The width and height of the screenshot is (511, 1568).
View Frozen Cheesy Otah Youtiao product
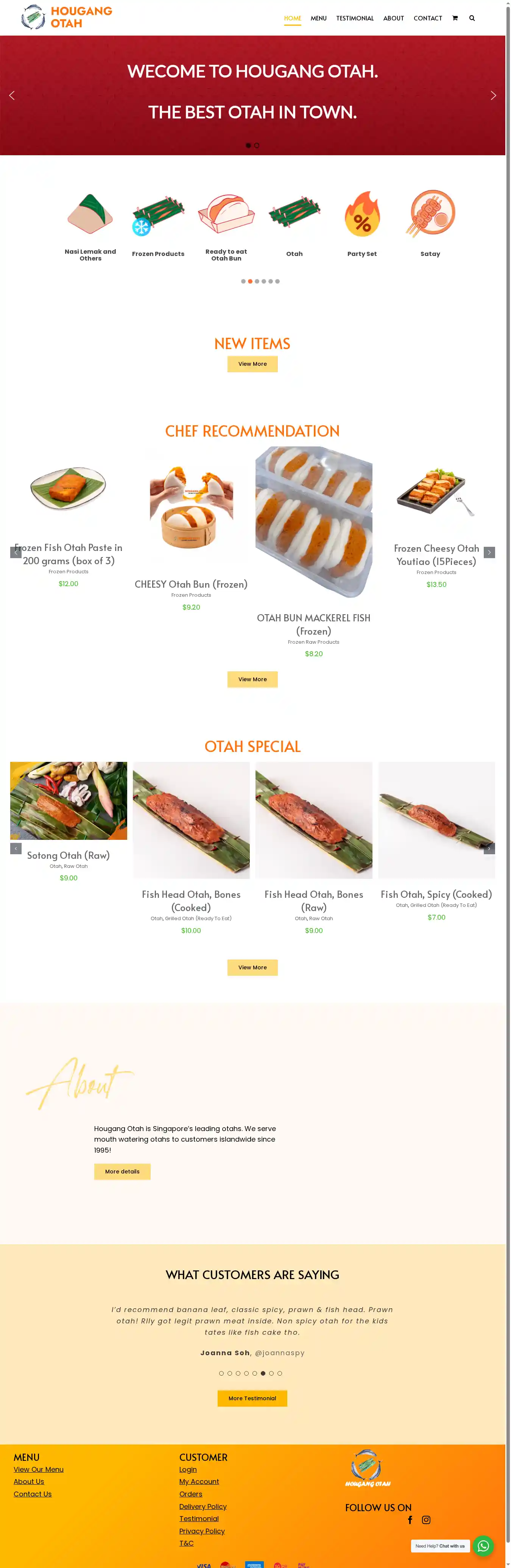(x=436, y=554)
